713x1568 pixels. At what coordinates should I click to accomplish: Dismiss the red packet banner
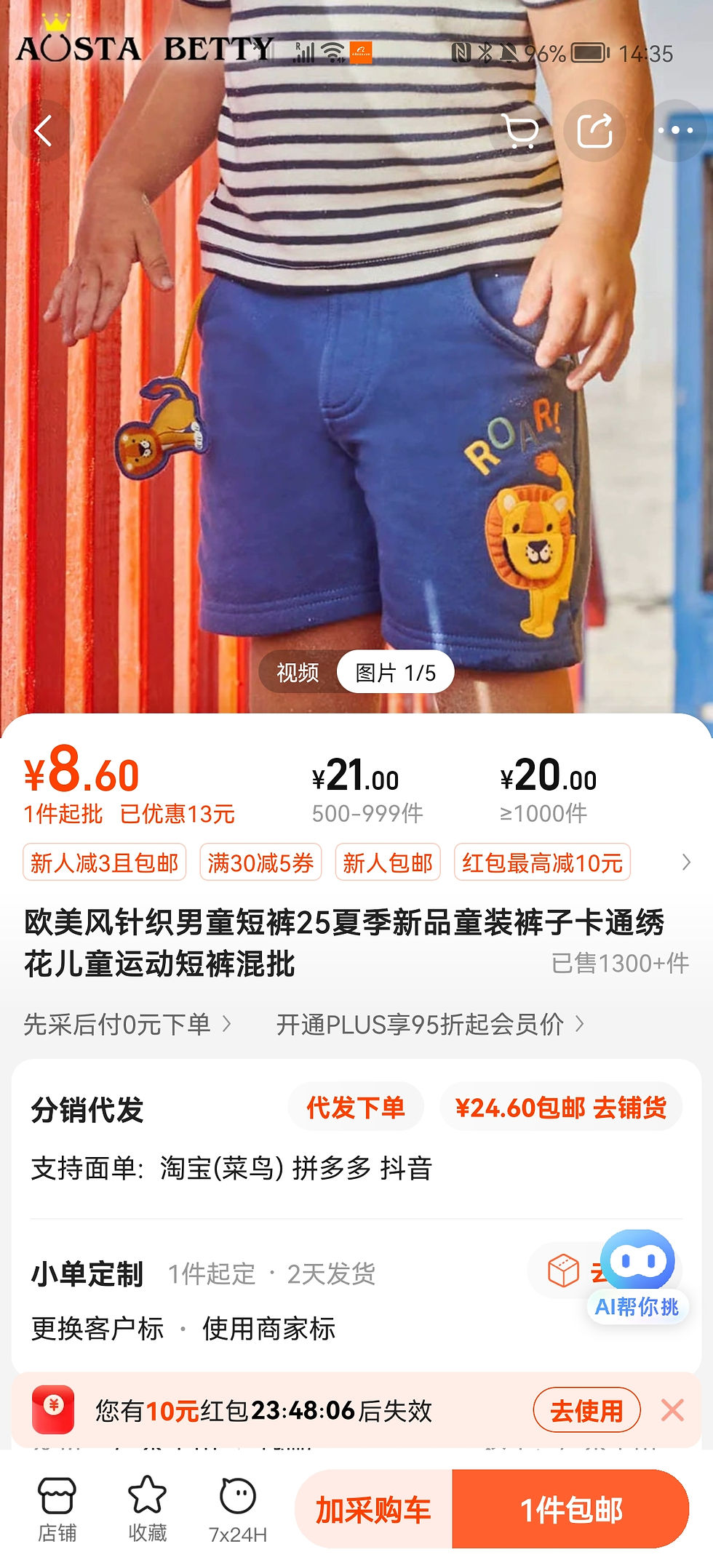[x=672, y=1410]
